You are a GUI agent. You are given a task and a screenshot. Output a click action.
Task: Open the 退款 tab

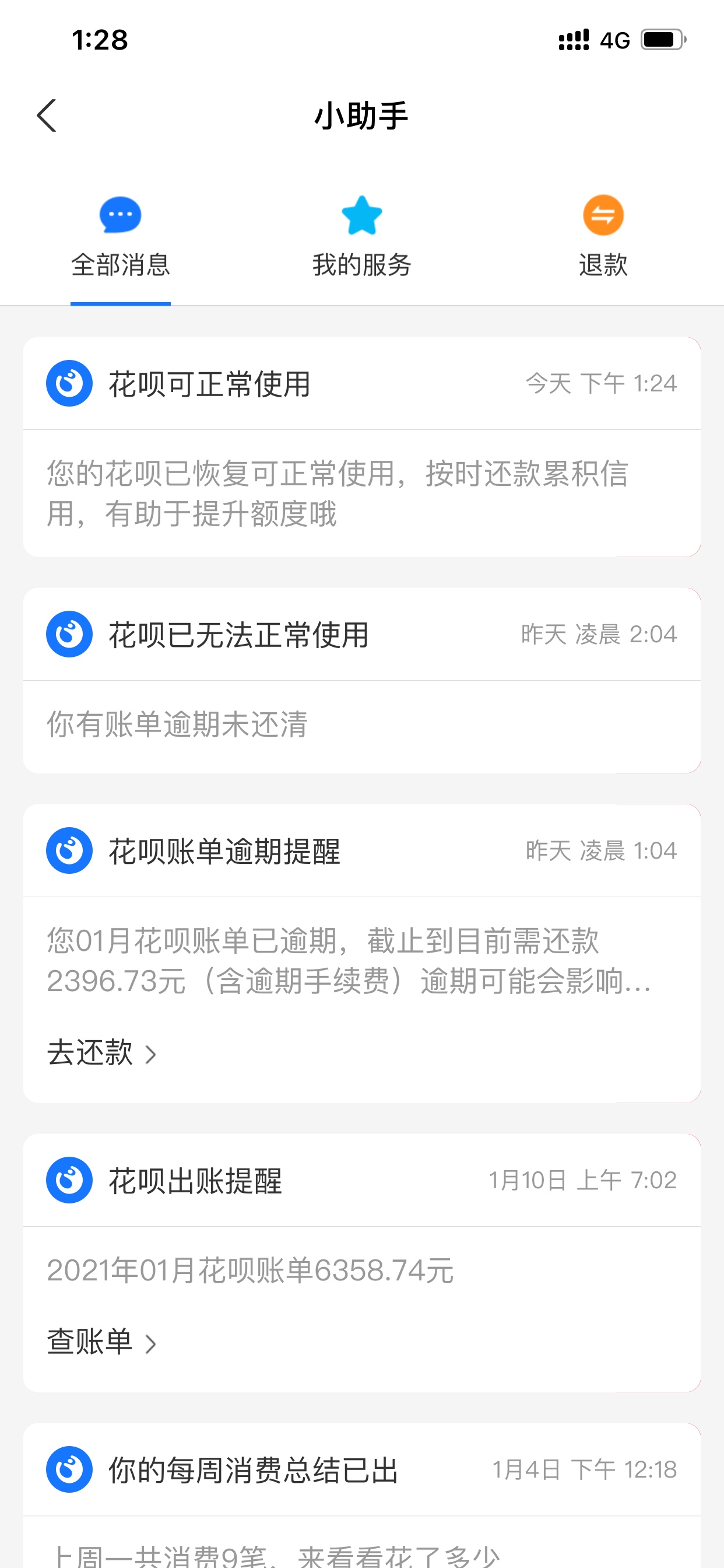tap(603, 238)
